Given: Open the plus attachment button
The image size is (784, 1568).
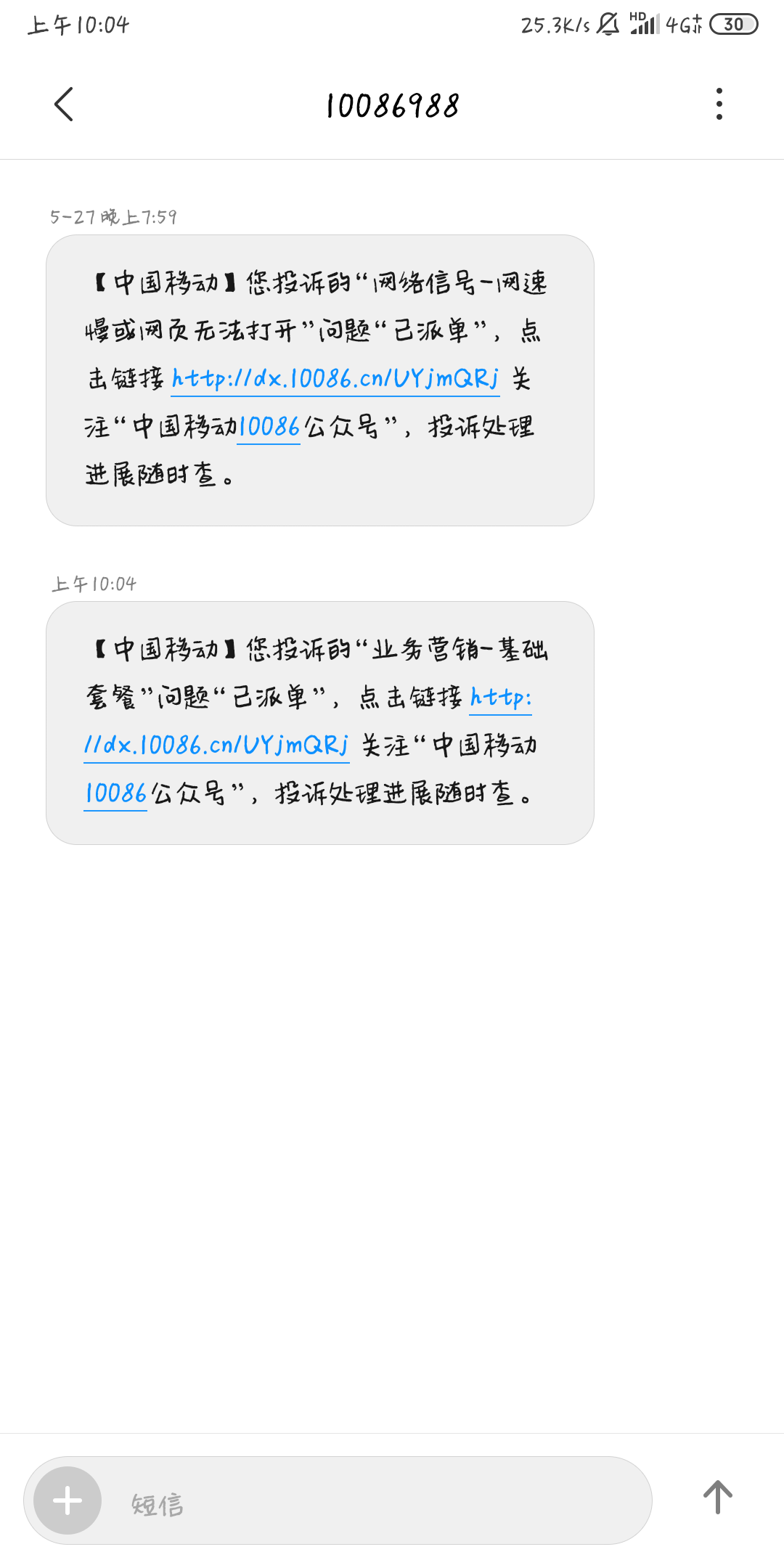Looking at the screenshot, I should pos(68,1500).
